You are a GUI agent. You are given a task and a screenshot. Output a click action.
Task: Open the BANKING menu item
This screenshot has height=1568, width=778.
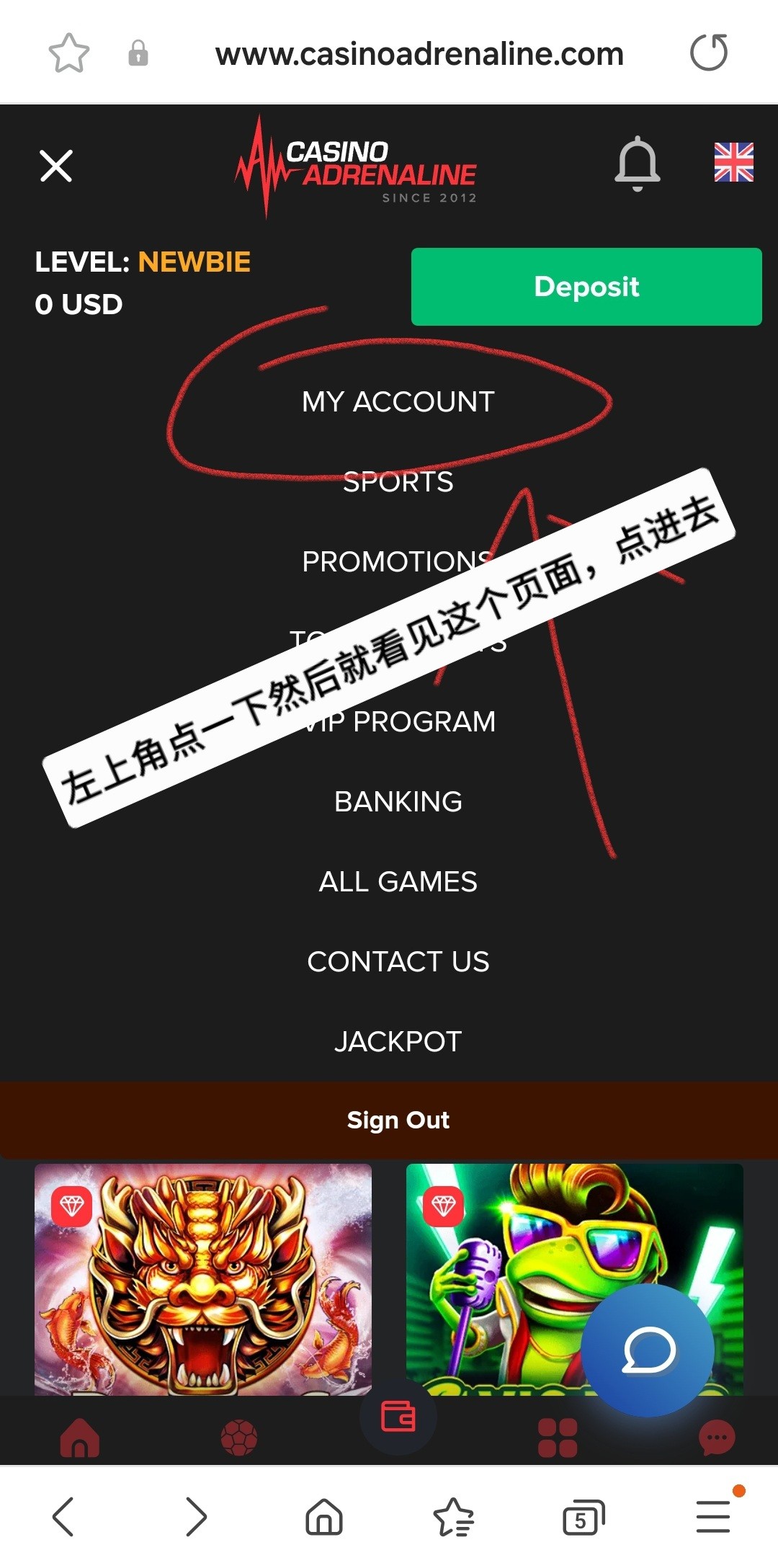click(398, 802)
